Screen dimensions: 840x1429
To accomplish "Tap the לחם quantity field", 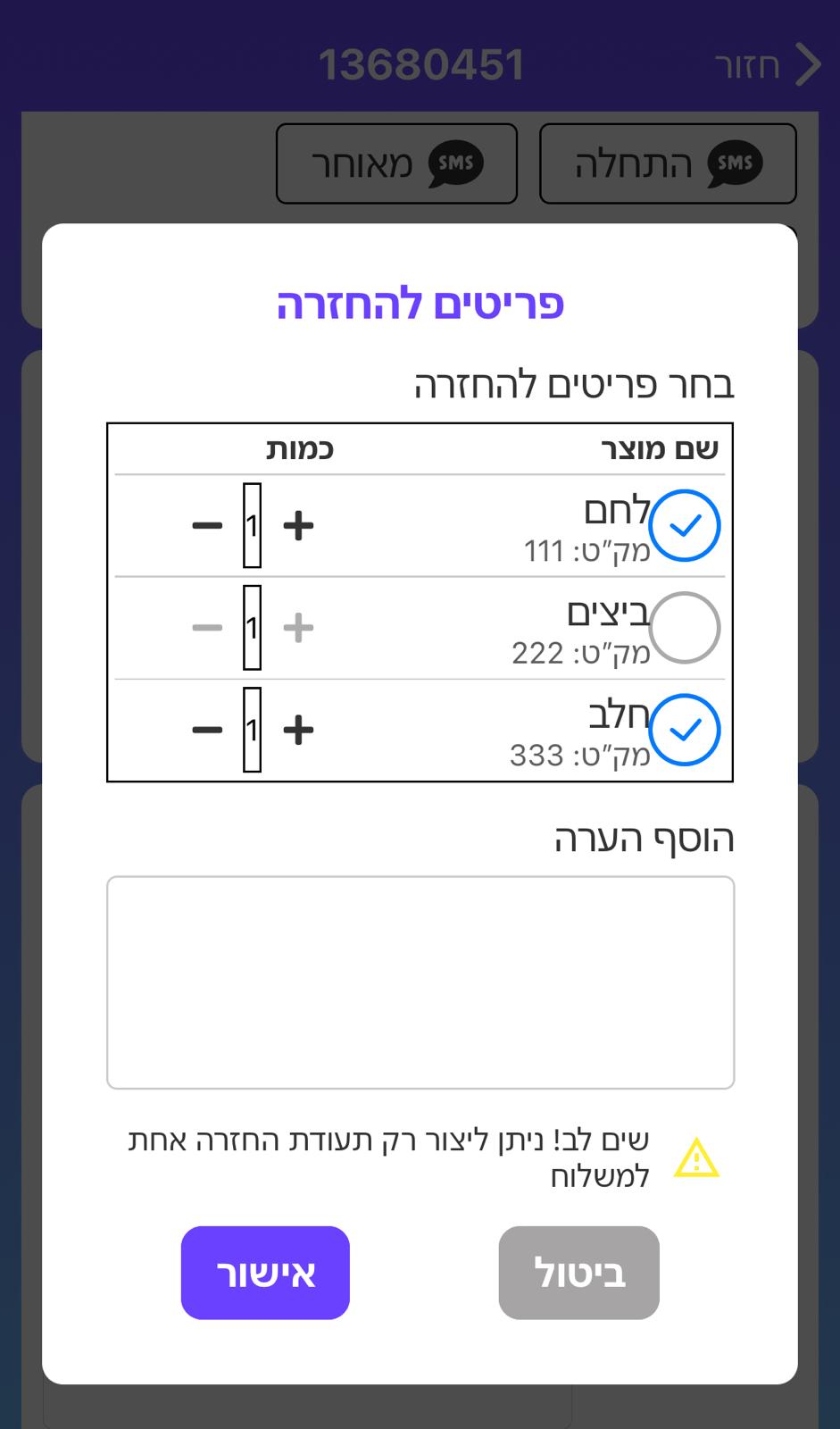I will (x=253, y=526).
